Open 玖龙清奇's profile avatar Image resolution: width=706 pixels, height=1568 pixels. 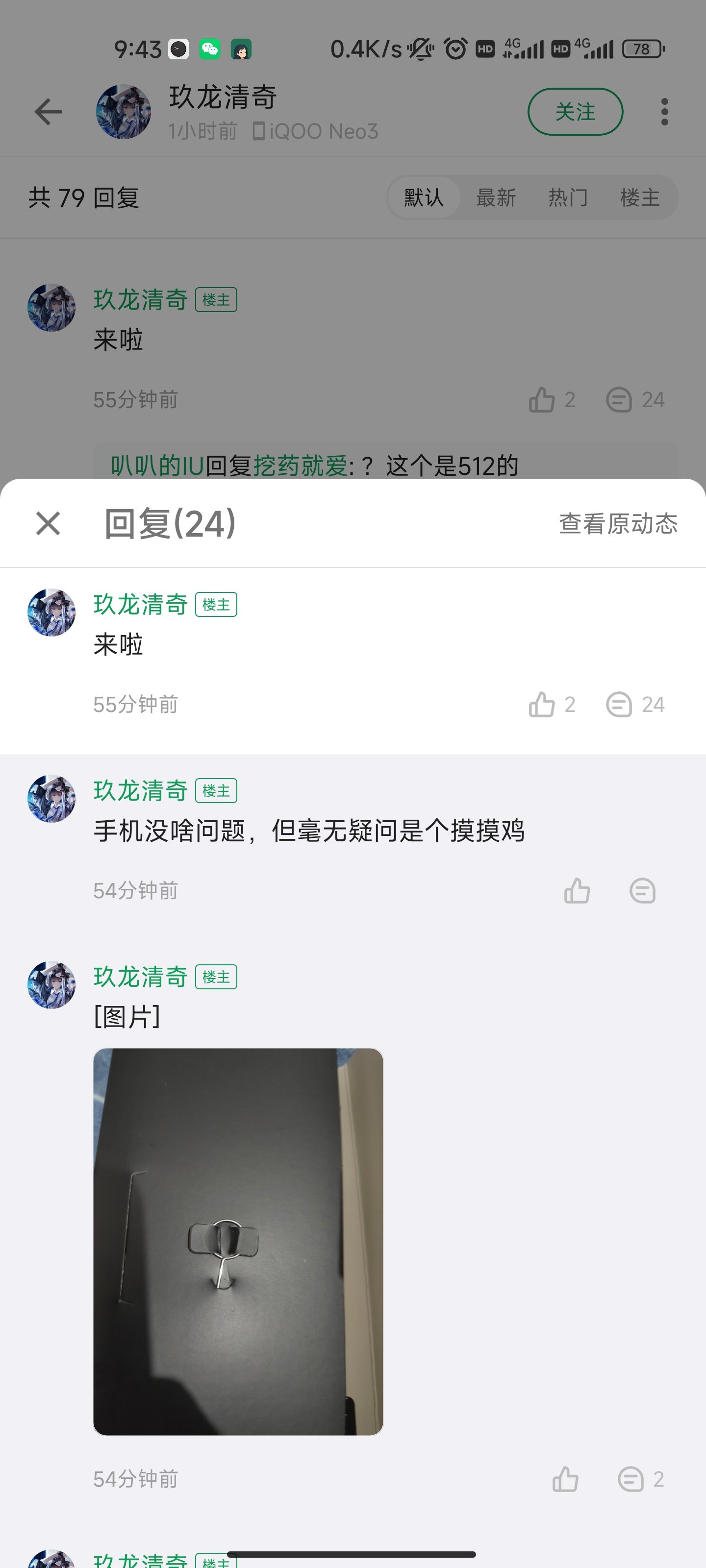[x=123, y=111]
